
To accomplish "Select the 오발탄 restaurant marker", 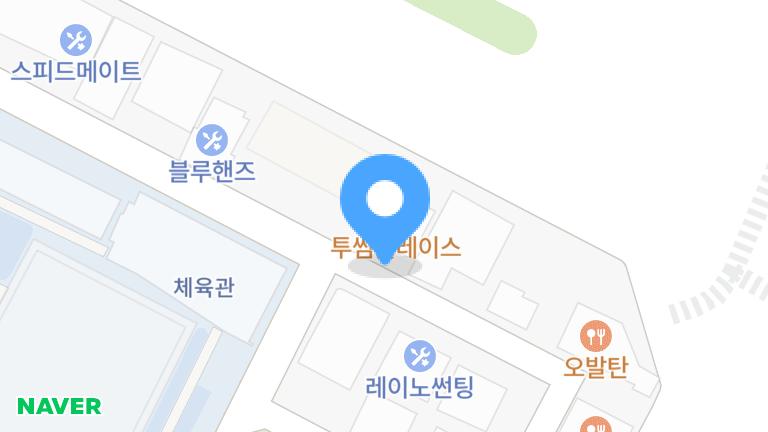I will 595,336.
